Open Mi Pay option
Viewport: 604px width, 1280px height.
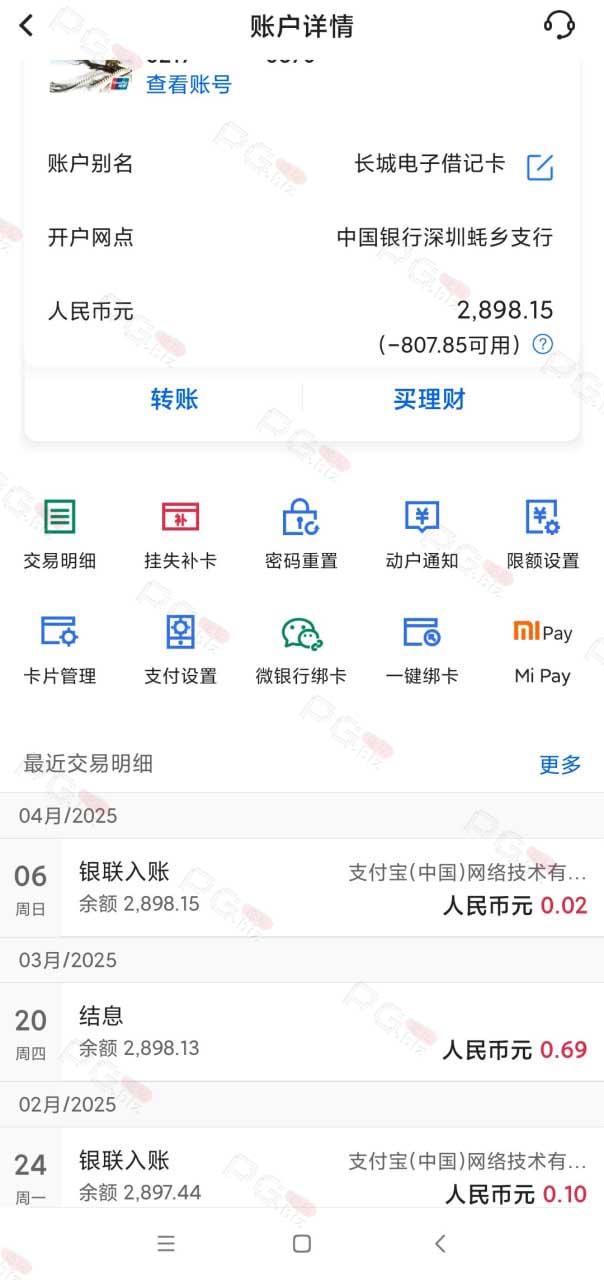pyautogui.click(x=543, y=651)
